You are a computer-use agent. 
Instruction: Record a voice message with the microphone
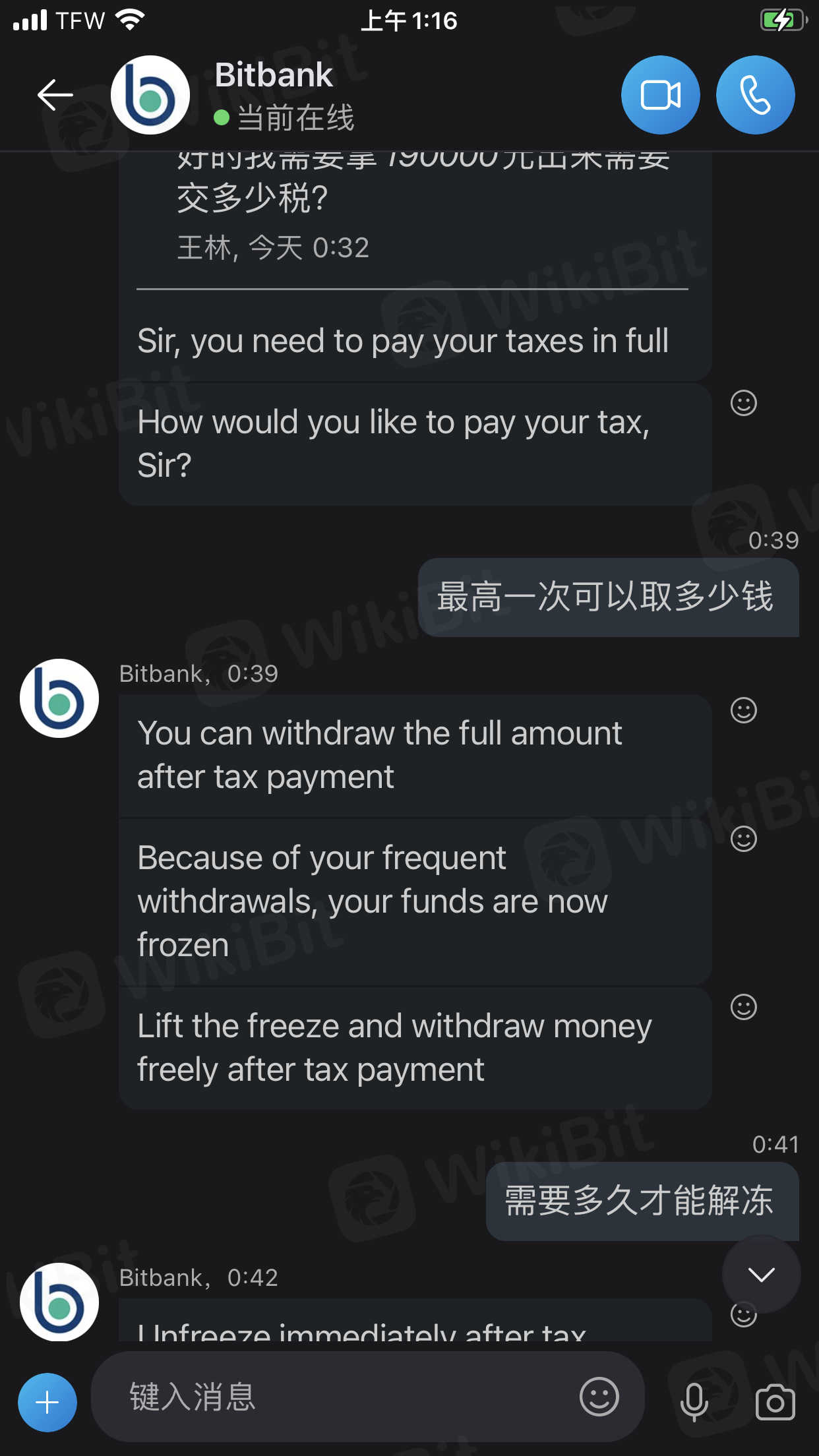pos(694,1402)
